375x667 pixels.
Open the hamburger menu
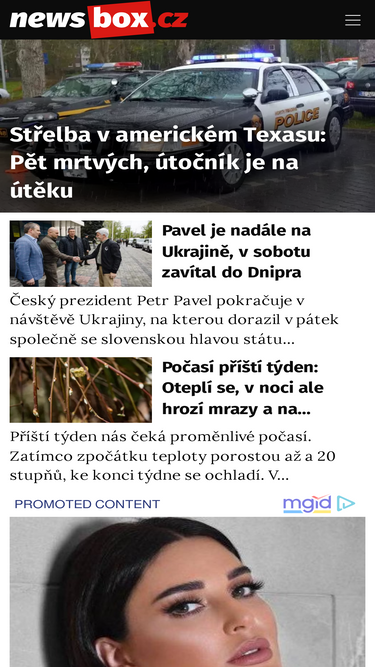pos(352,20)
